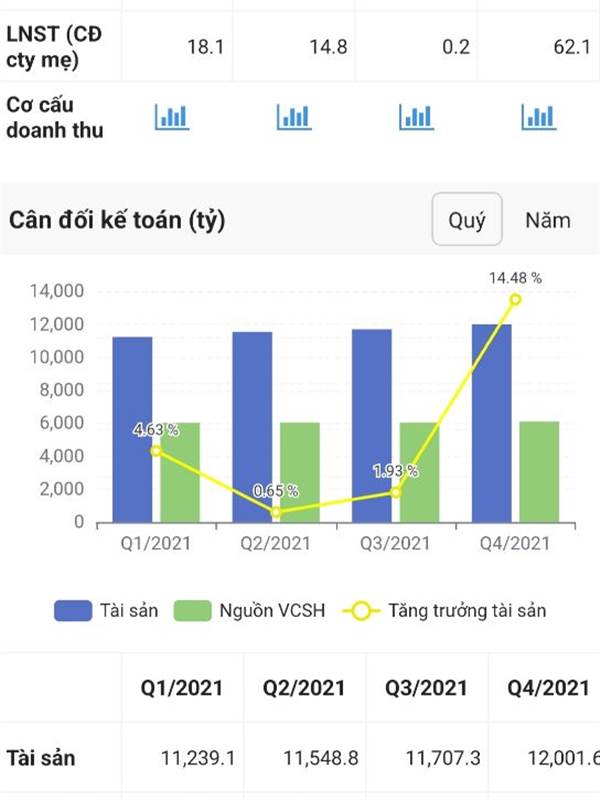This screenshot has height=800, width=600.
Task: Switch to the Năm view
Action: pos(547,220)
